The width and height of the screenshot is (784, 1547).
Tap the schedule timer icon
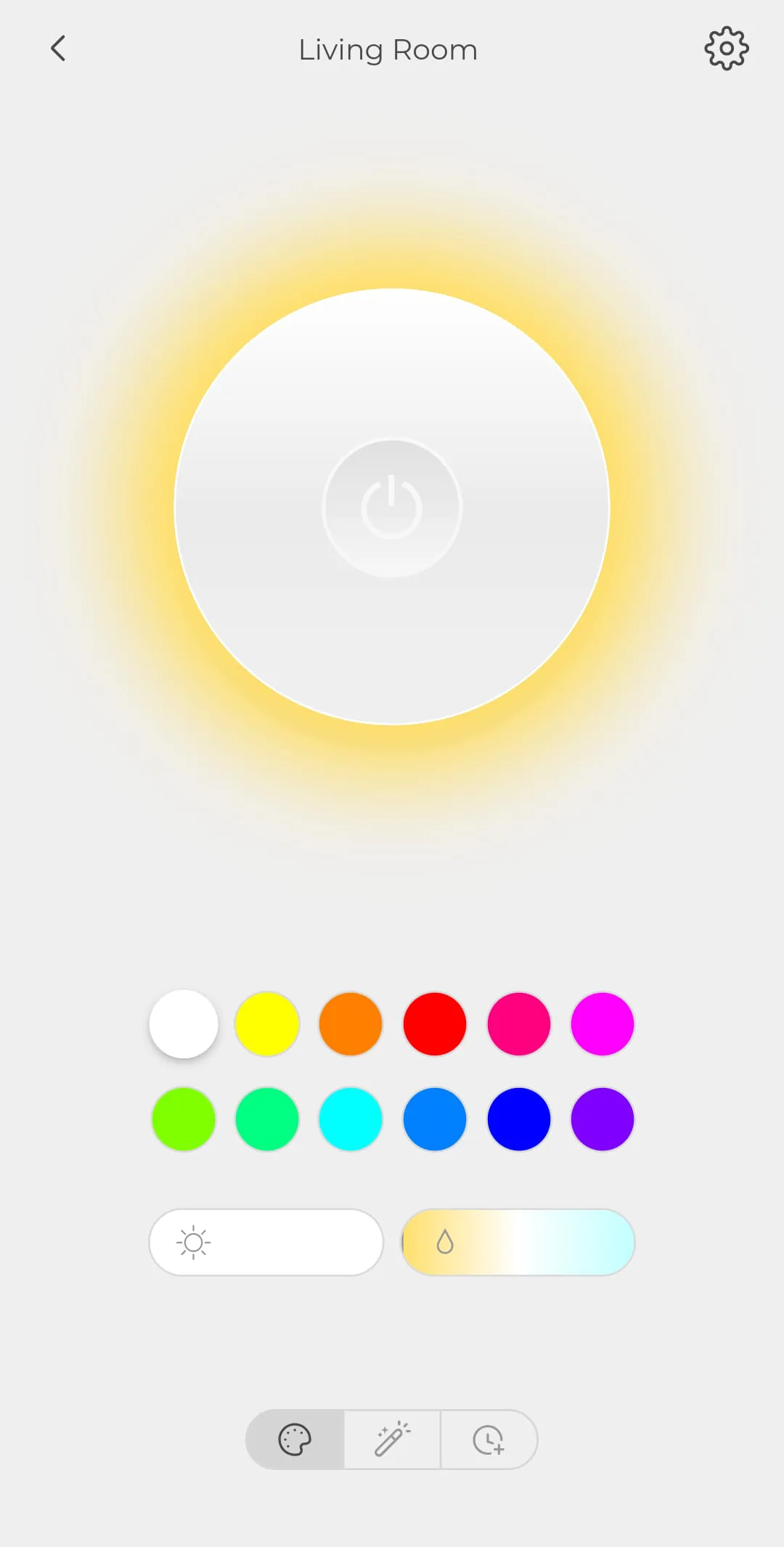coord(489,1439)
